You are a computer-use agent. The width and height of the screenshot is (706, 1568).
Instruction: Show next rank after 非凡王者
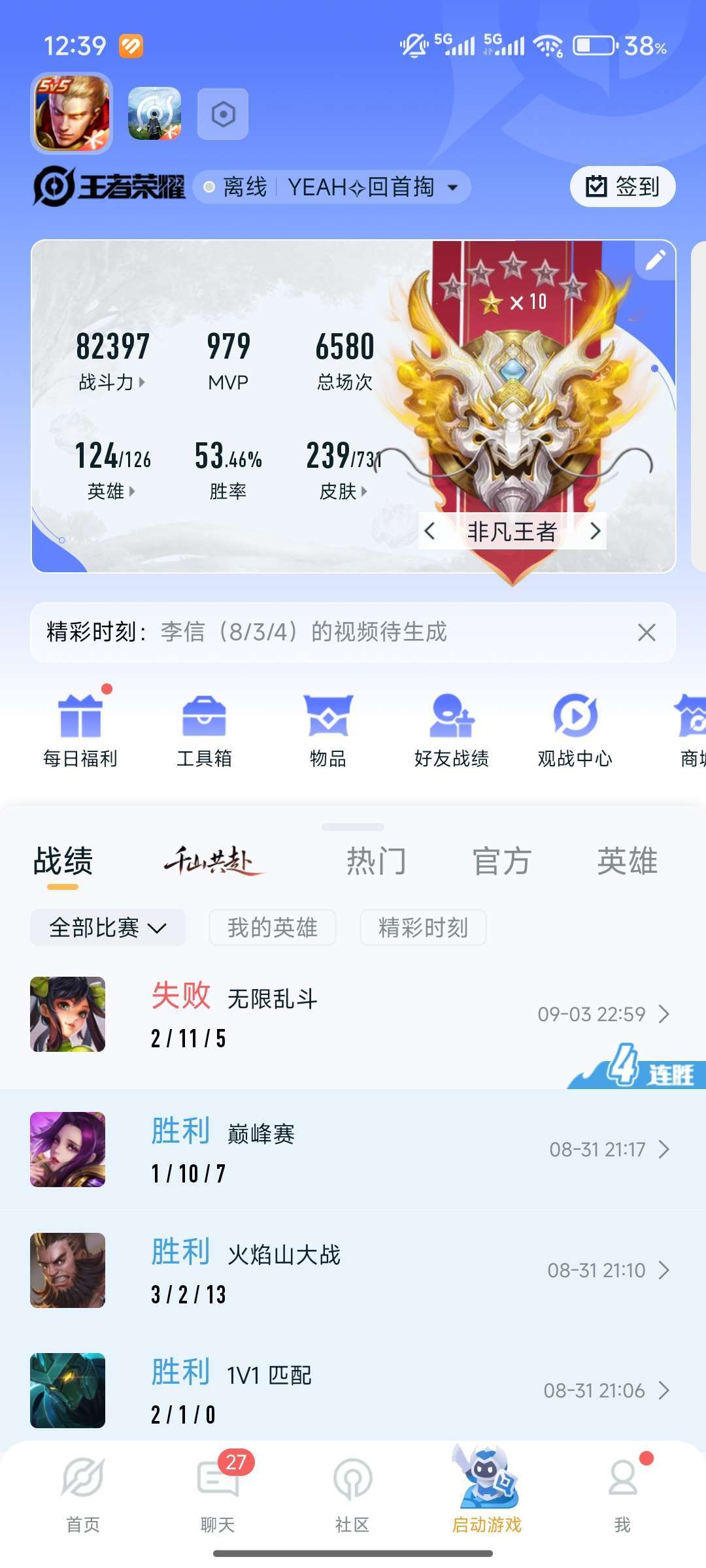coord(595,531)
